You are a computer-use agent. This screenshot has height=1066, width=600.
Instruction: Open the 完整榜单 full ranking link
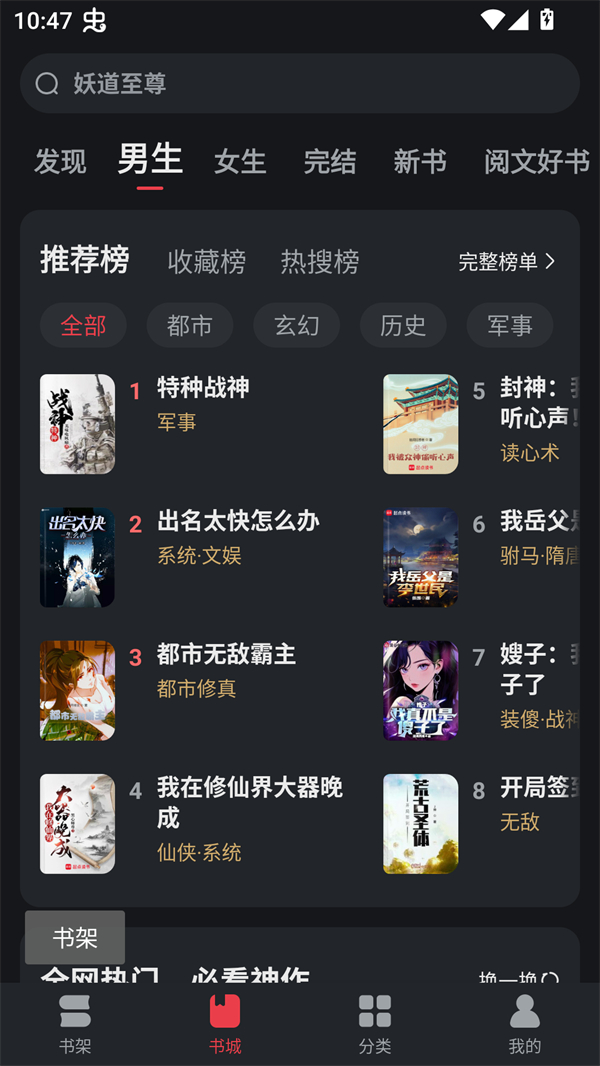click(506, 262)
